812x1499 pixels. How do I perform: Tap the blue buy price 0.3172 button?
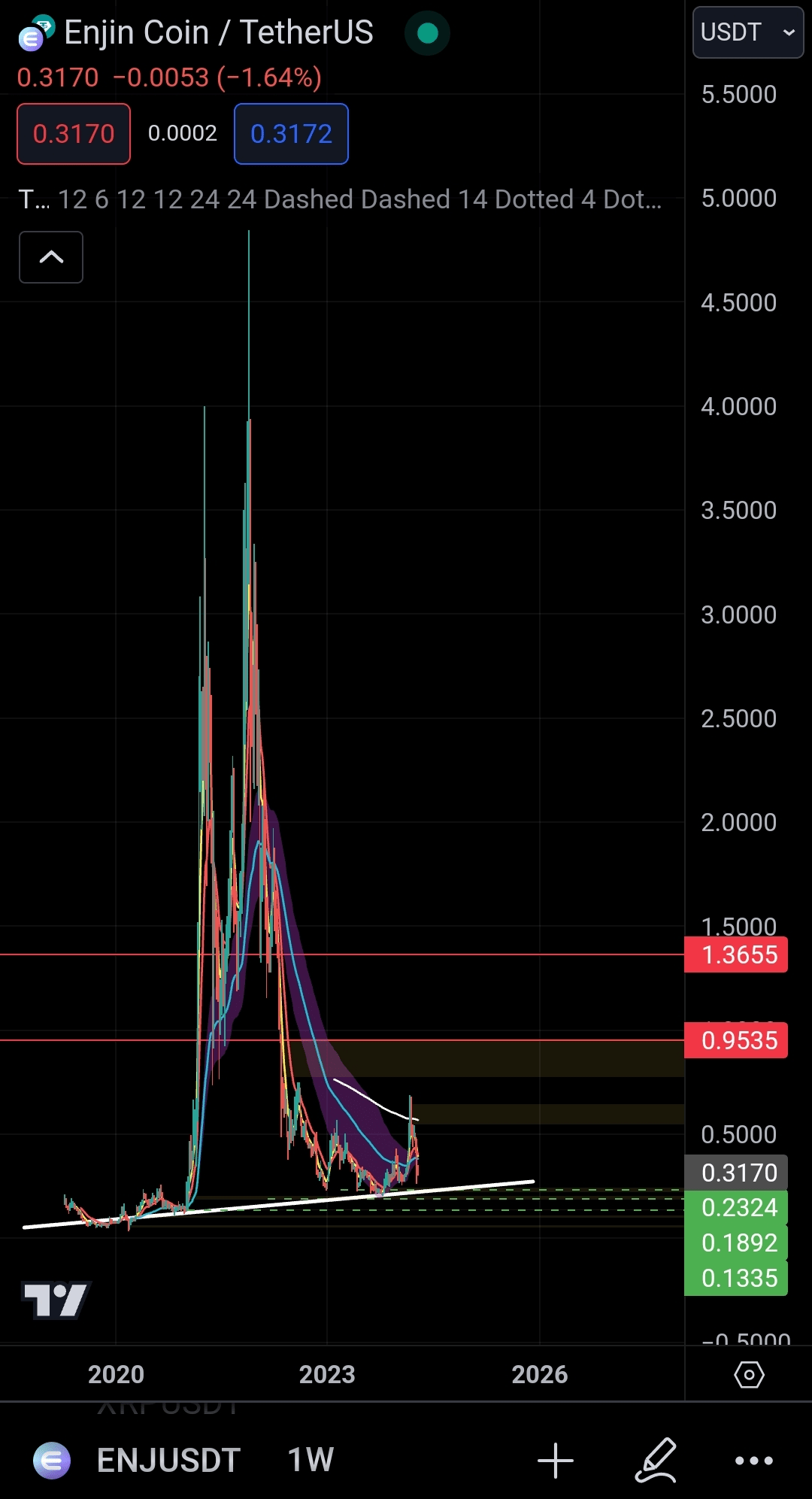point(291,134)
